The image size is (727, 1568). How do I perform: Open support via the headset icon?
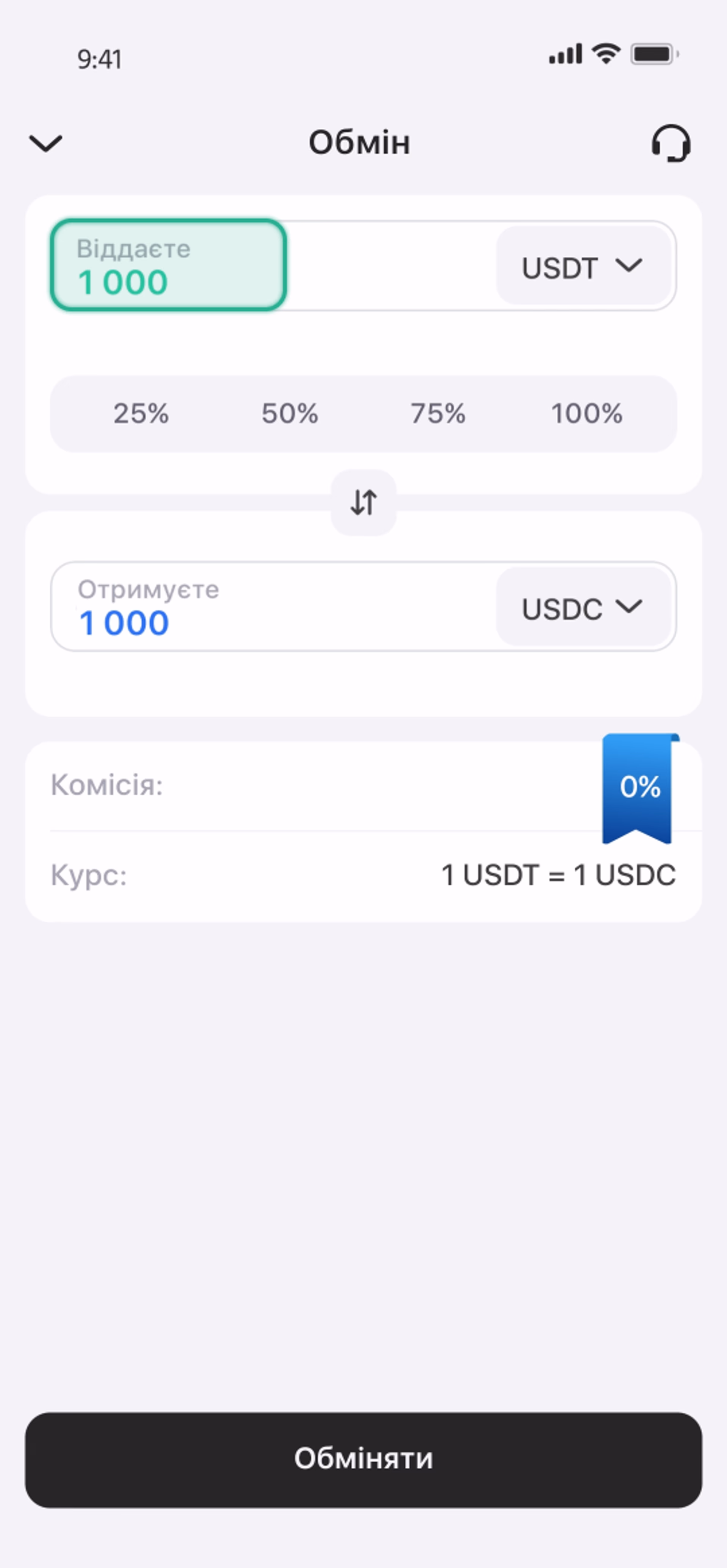tap(671, 144)
